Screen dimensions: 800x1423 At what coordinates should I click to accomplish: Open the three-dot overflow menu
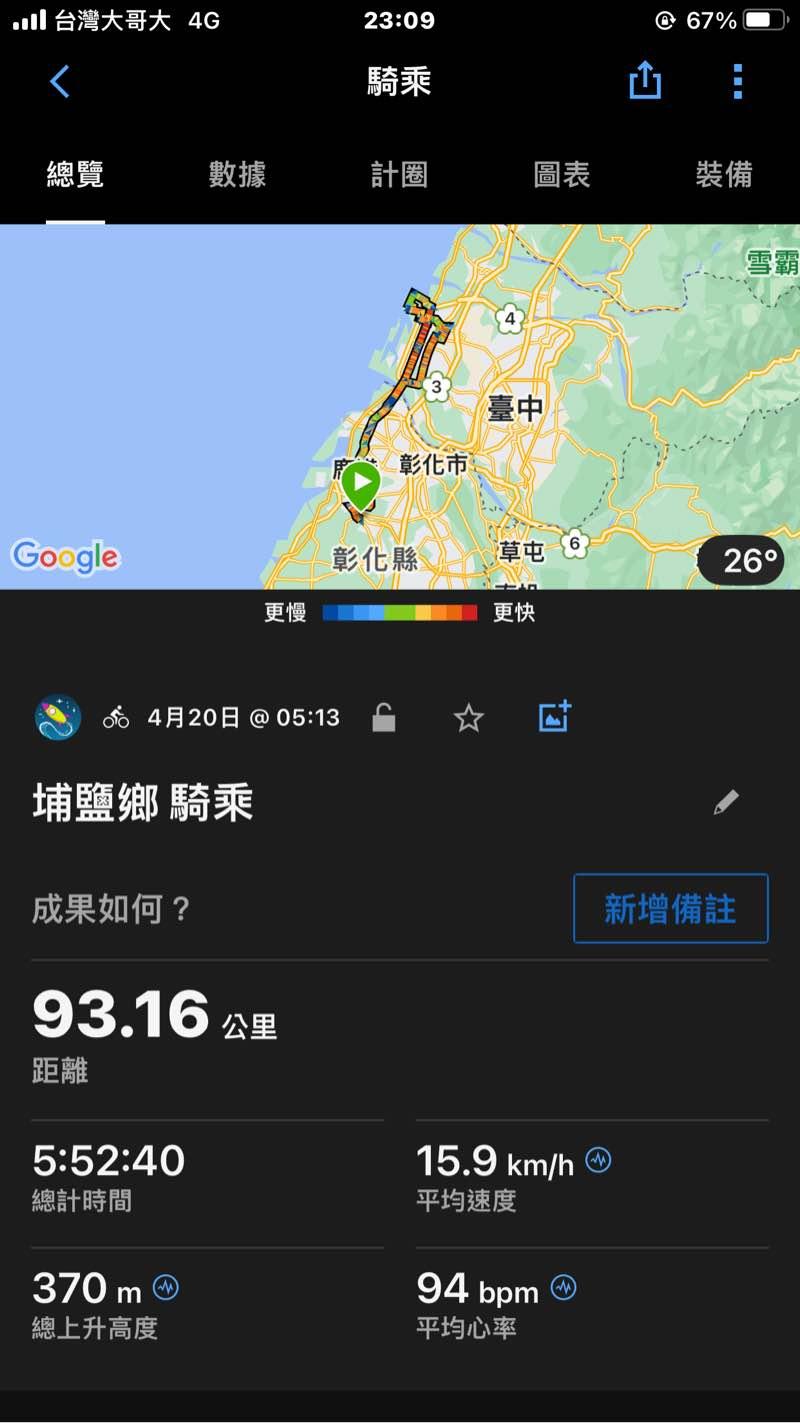point(737,81)
